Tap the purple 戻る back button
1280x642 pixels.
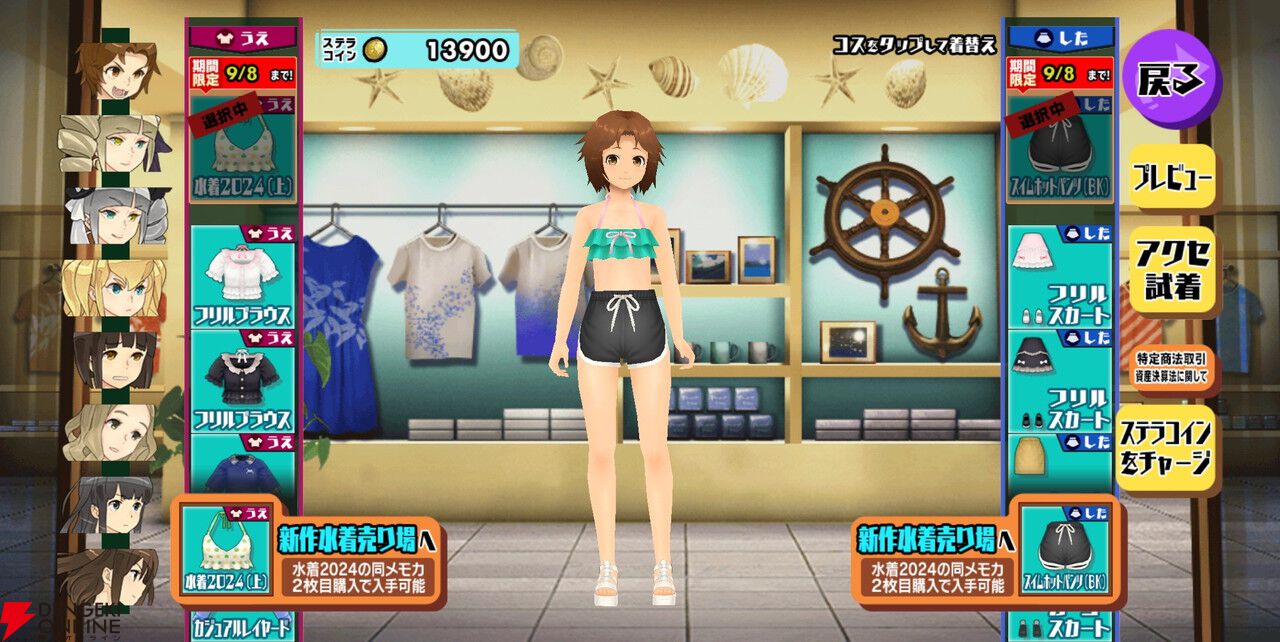1171,79
